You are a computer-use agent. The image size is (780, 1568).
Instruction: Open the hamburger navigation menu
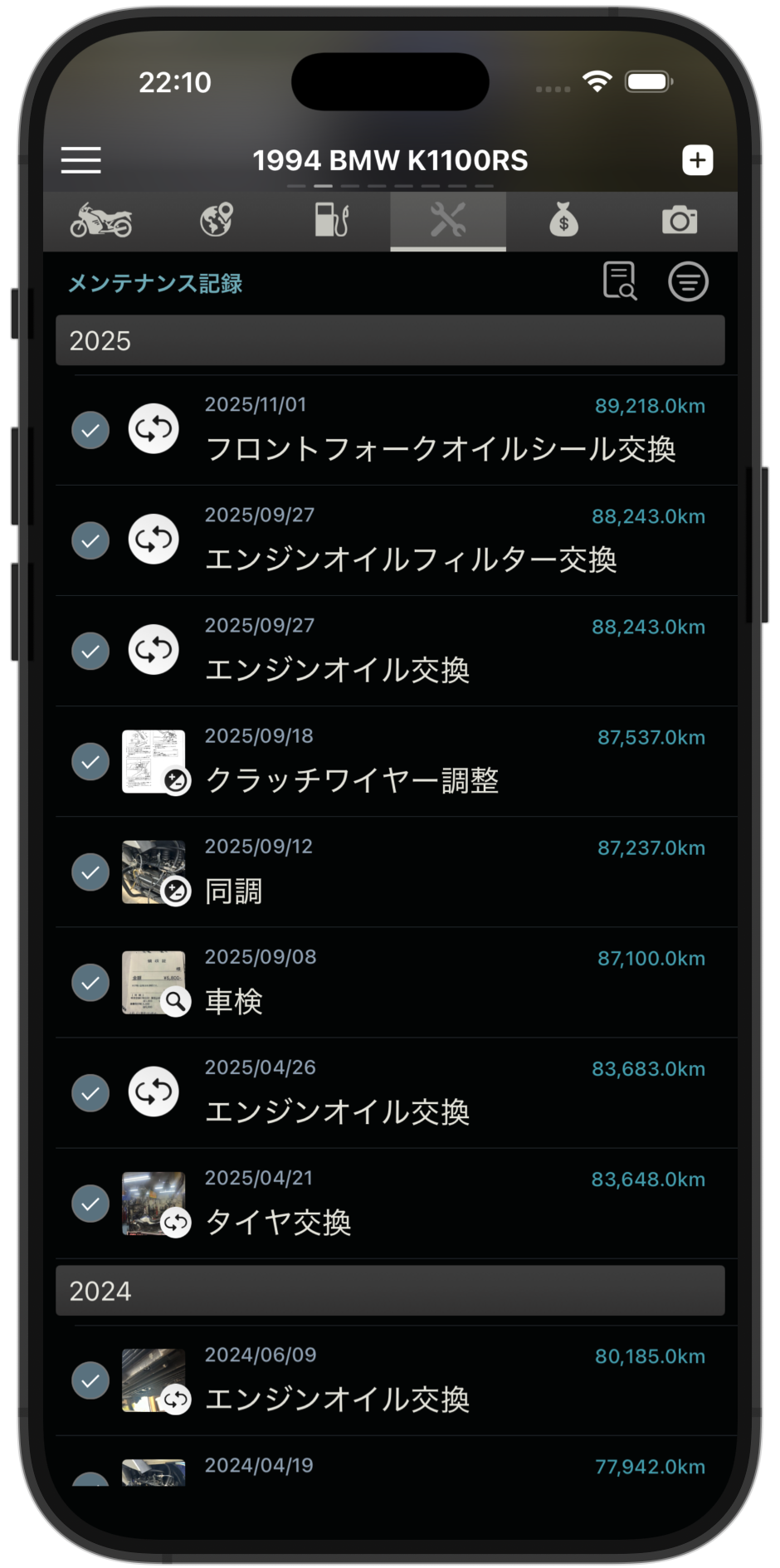(x=80, y=159)
